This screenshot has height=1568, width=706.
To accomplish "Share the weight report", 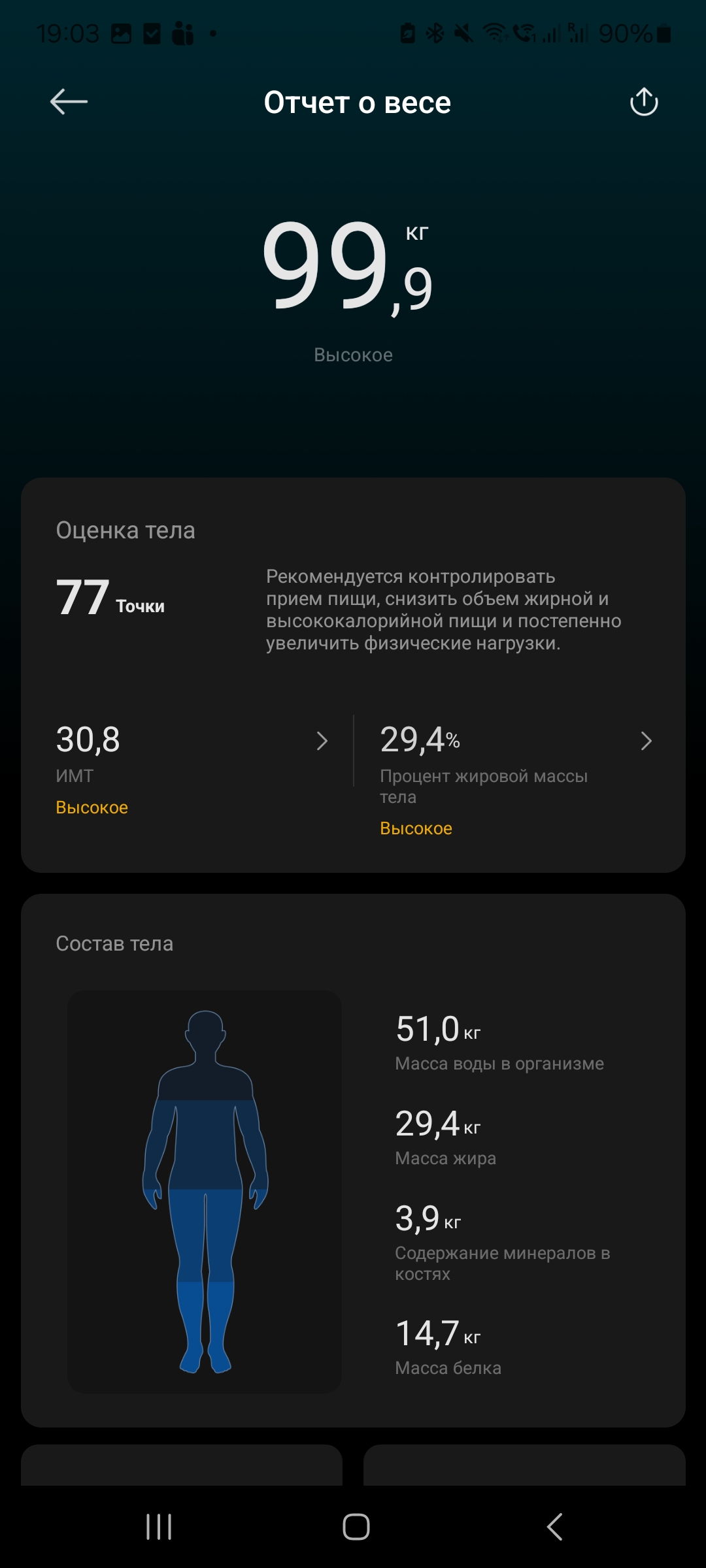I will (x=643, y=102).
